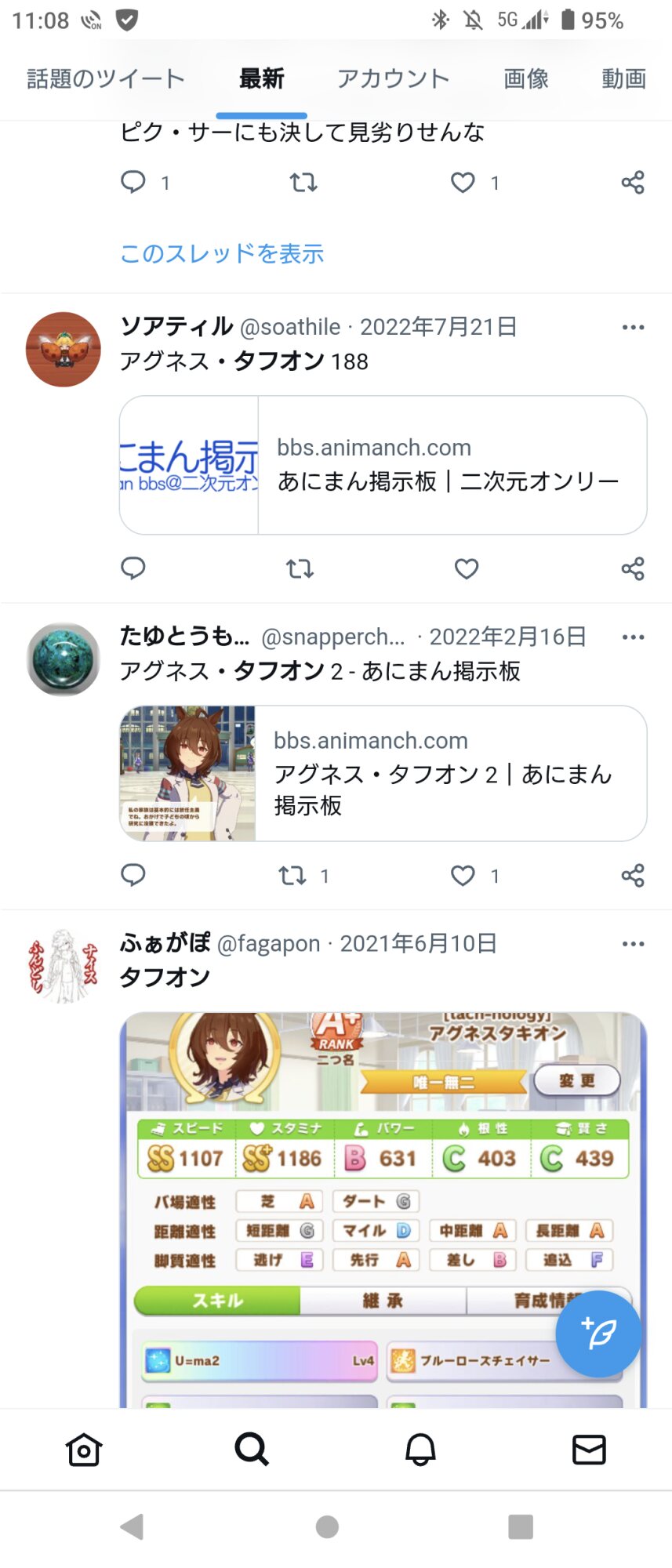Like the tweet from @snapperch...
Screen dimensions: 672x1568
pyautogui.click(x=463, y=875)
